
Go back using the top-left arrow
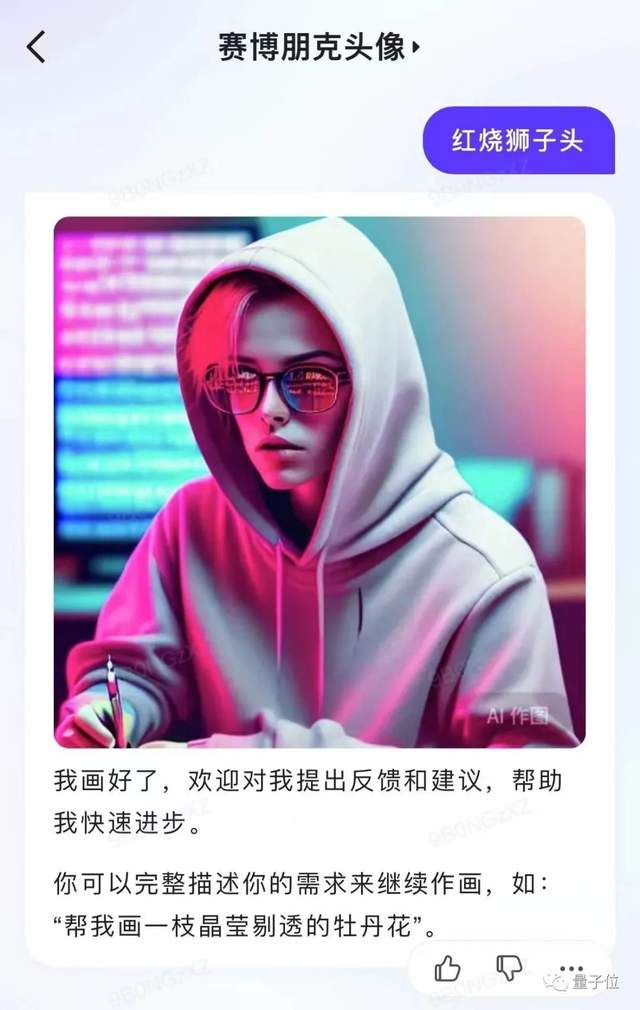[x=36, y=47]
